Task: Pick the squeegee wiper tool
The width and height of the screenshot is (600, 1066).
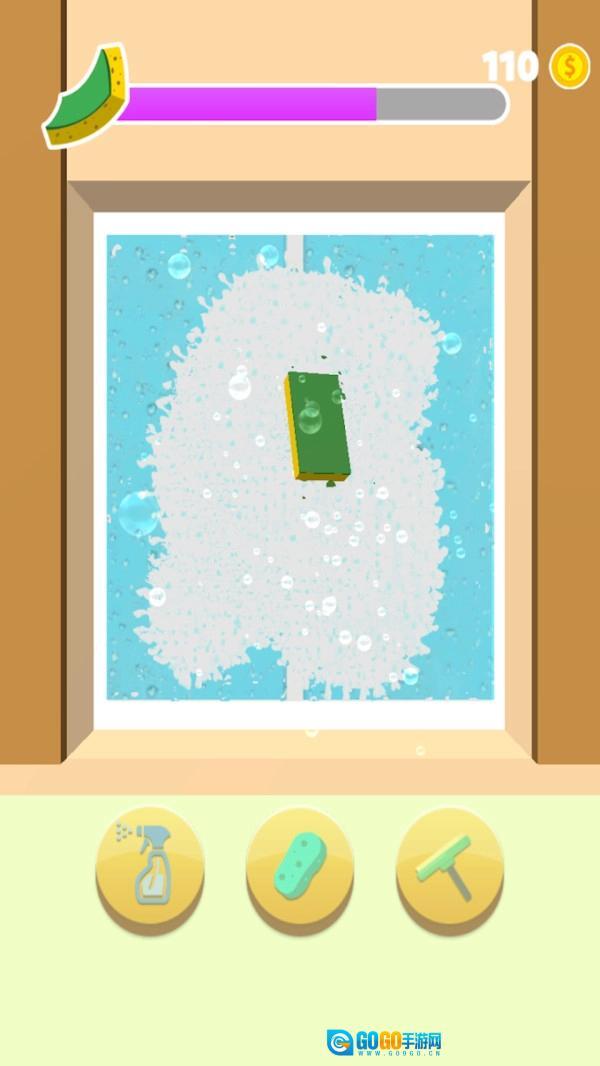Action: pyautogui.click(x=450, y=866)
